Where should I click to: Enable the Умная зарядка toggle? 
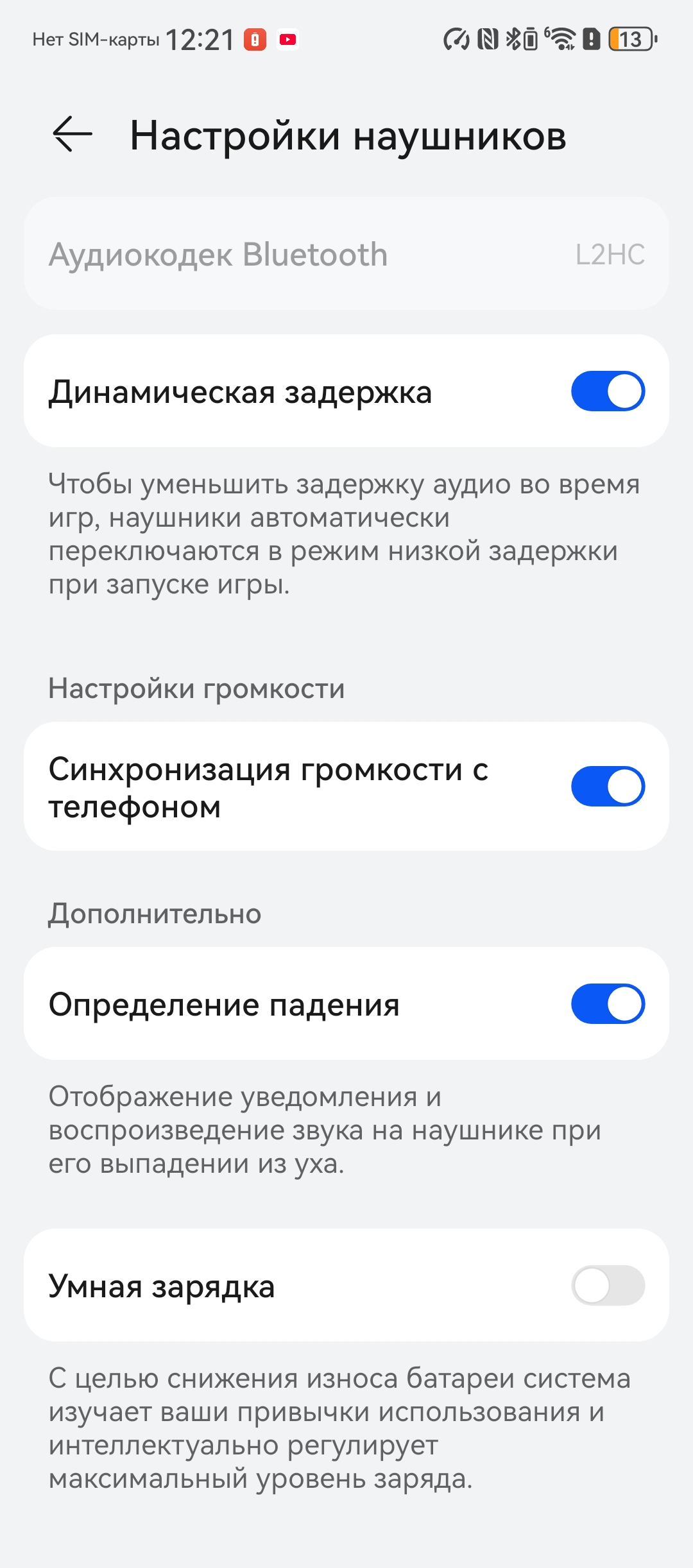tap(607, 1286)
